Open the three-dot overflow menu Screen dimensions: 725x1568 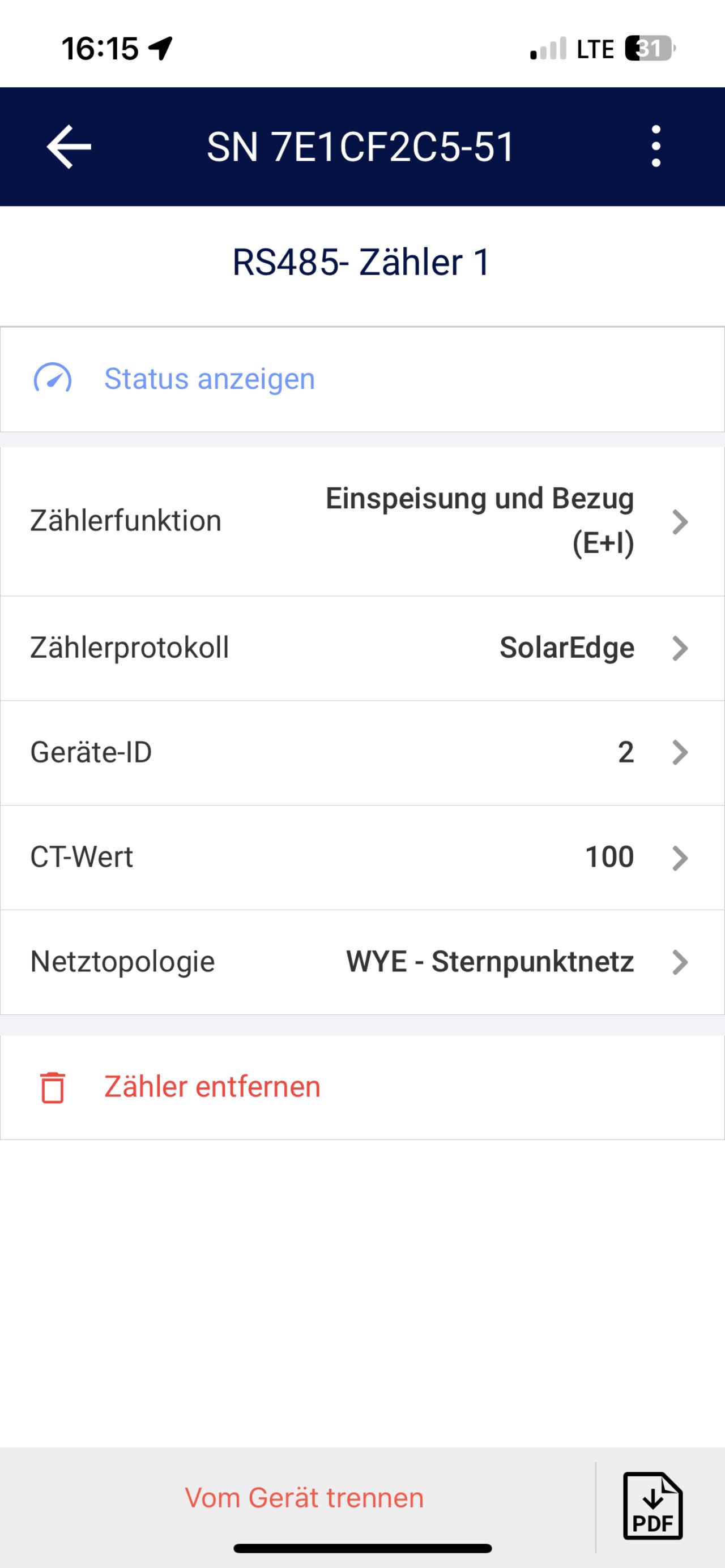pos(655,147)
